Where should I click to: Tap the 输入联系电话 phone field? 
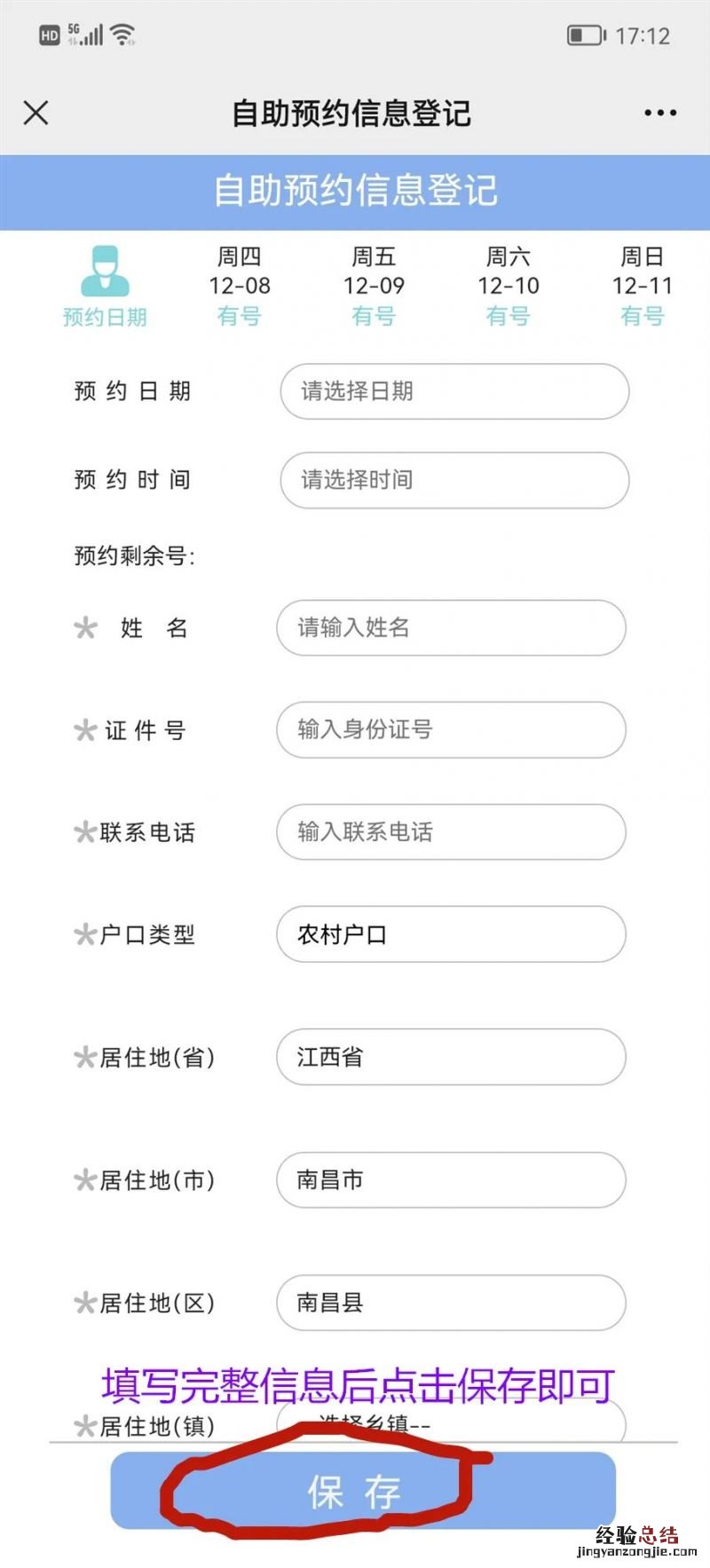[451, 831]
